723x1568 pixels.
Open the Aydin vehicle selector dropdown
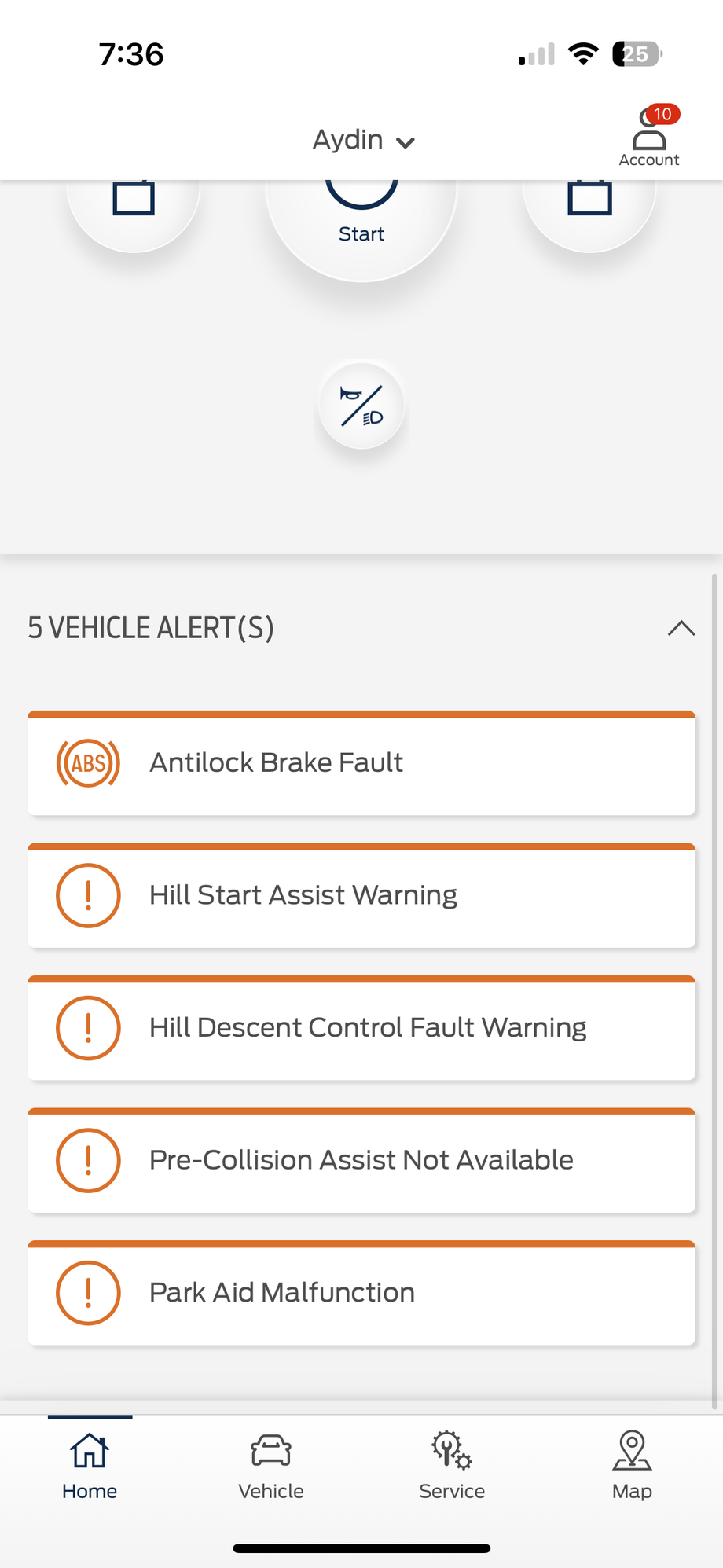(363, 141)
